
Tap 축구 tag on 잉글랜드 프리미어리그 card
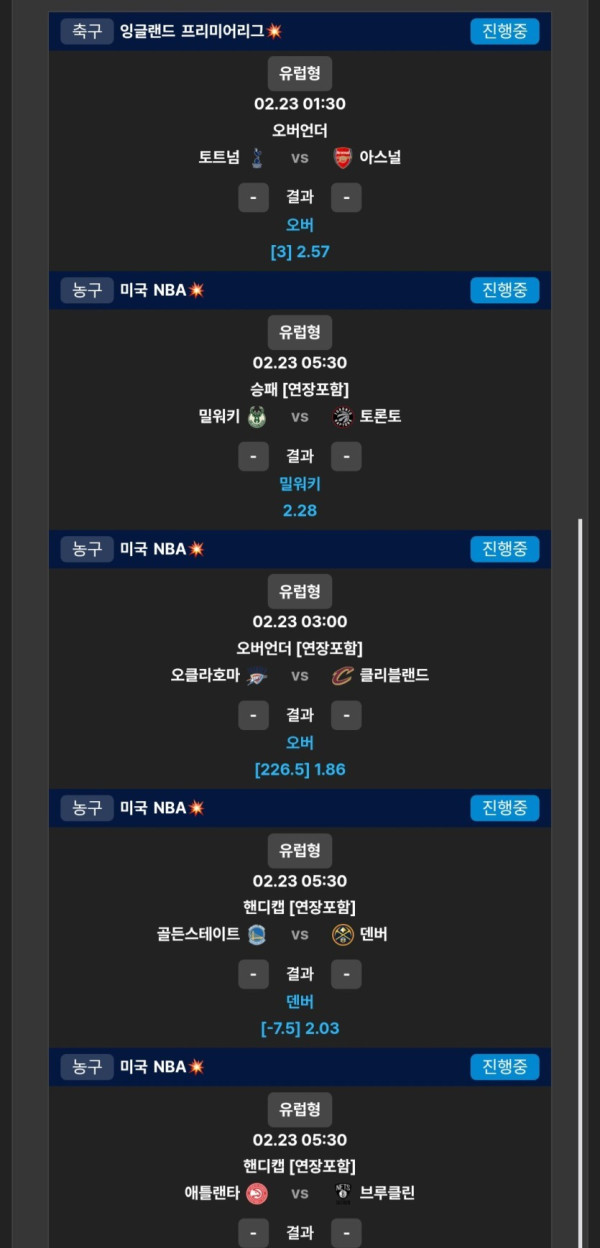[x=87, y=31]
